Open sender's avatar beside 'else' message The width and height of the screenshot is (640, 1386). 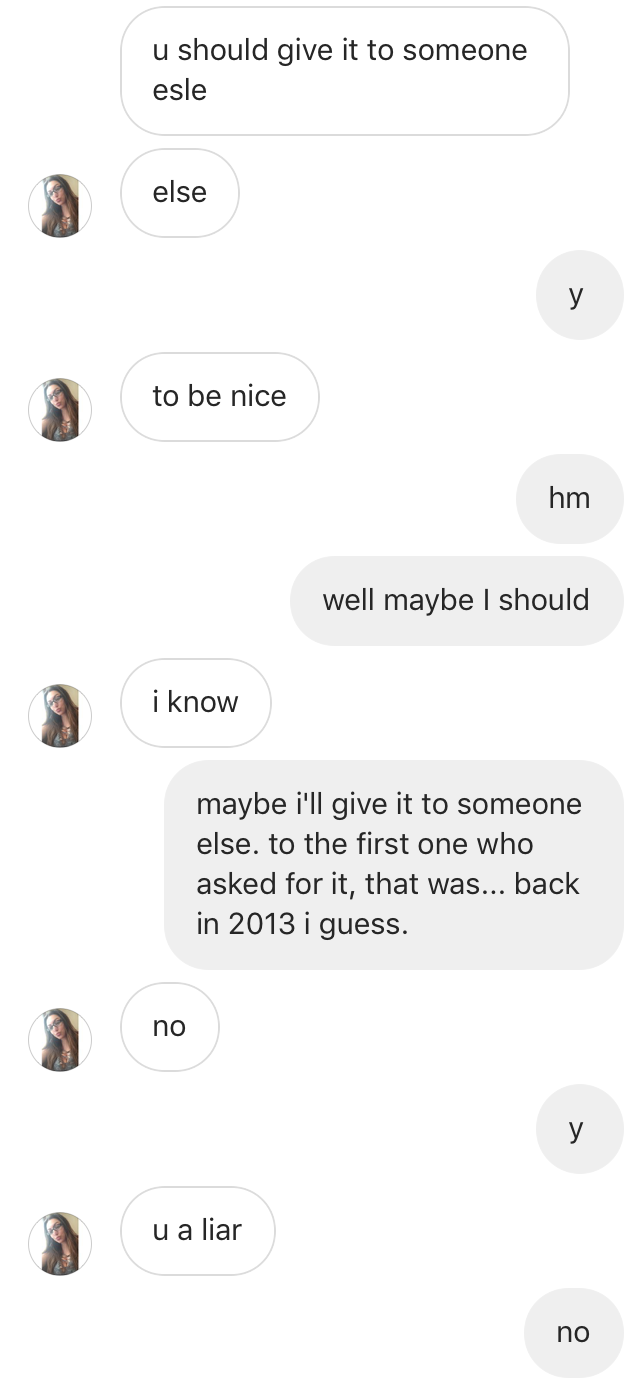60,206
